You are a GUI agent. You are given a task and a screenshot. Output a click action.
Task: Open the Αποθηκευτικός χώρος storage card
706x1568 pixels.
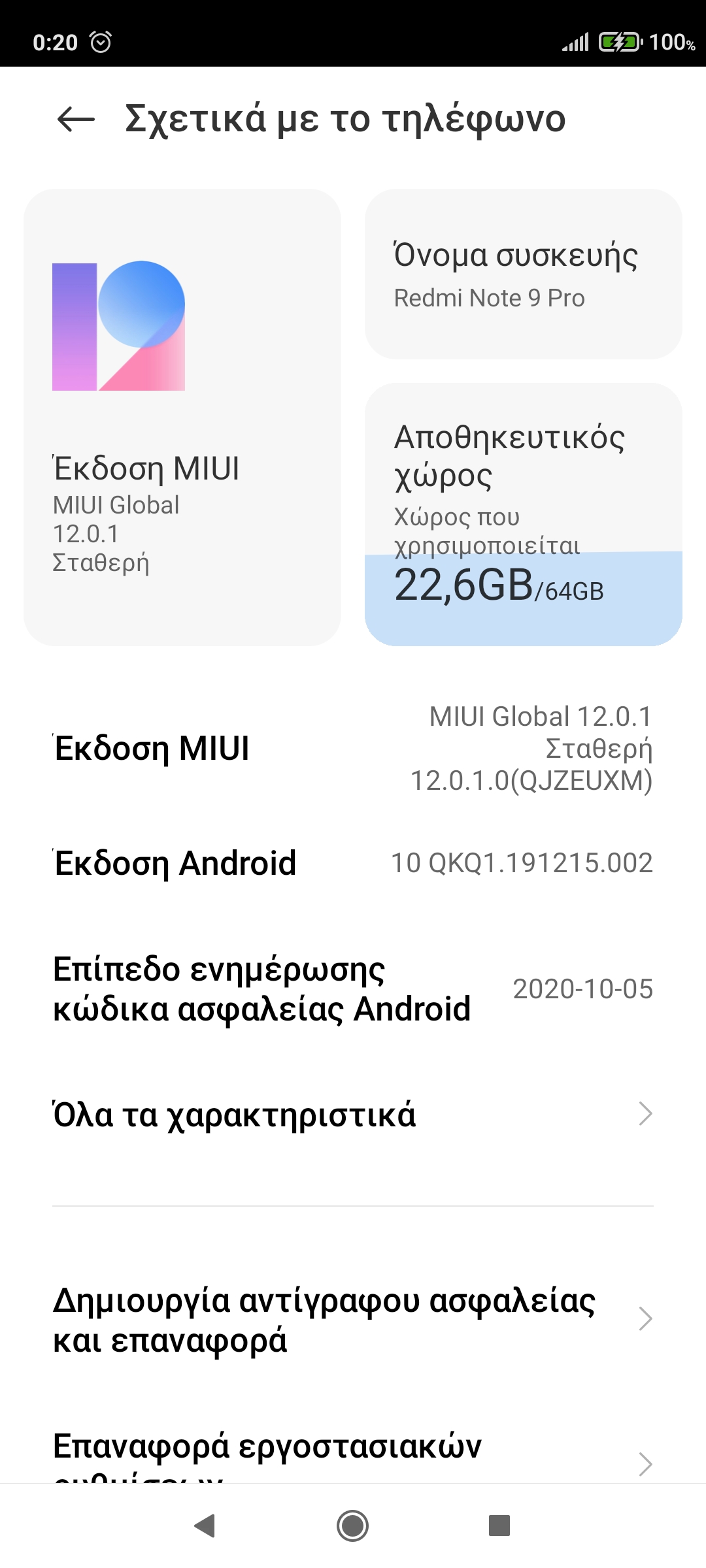tap(523, 514)
